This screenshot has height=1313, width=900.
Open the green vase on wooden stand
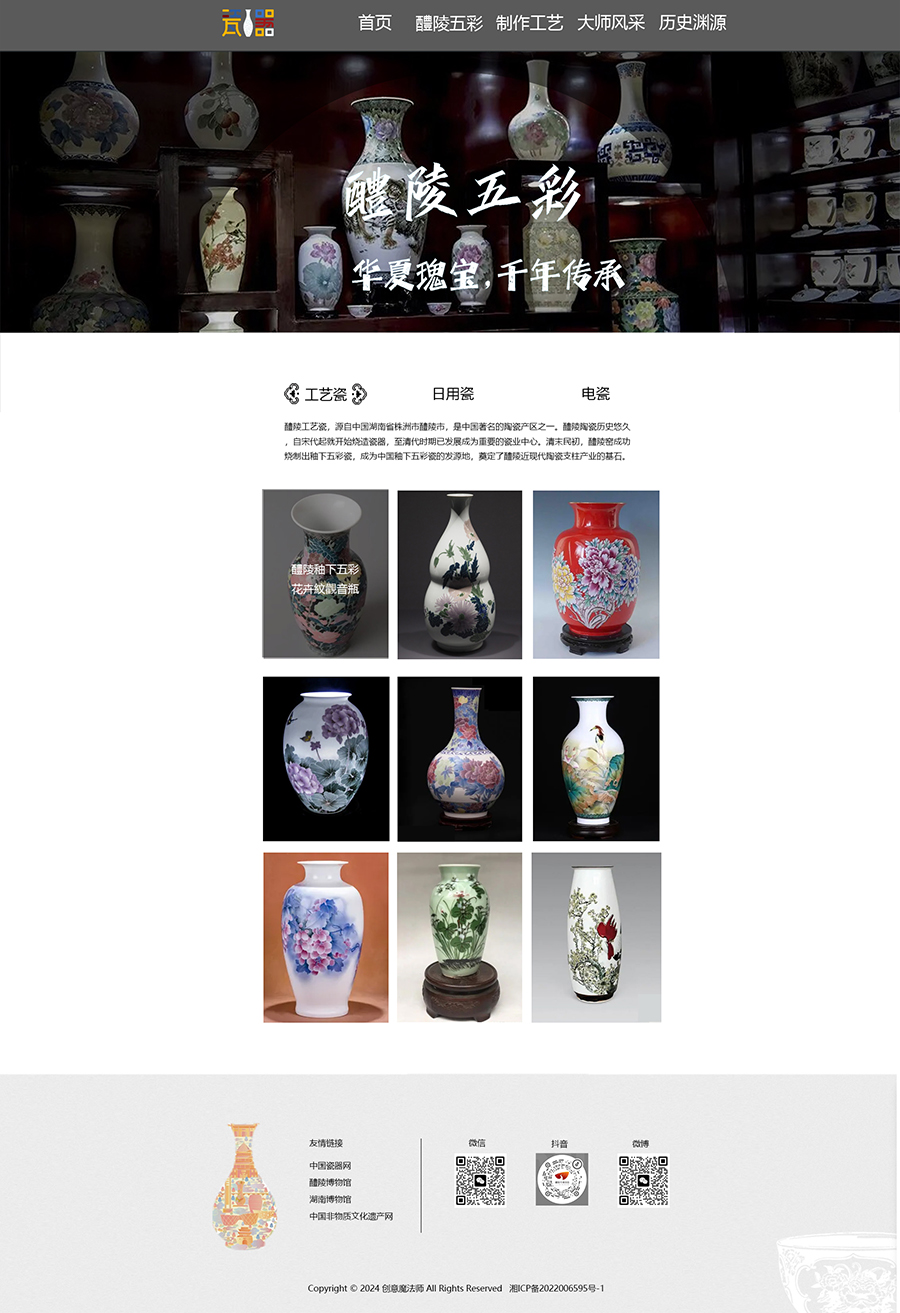[x=460, y=937]
